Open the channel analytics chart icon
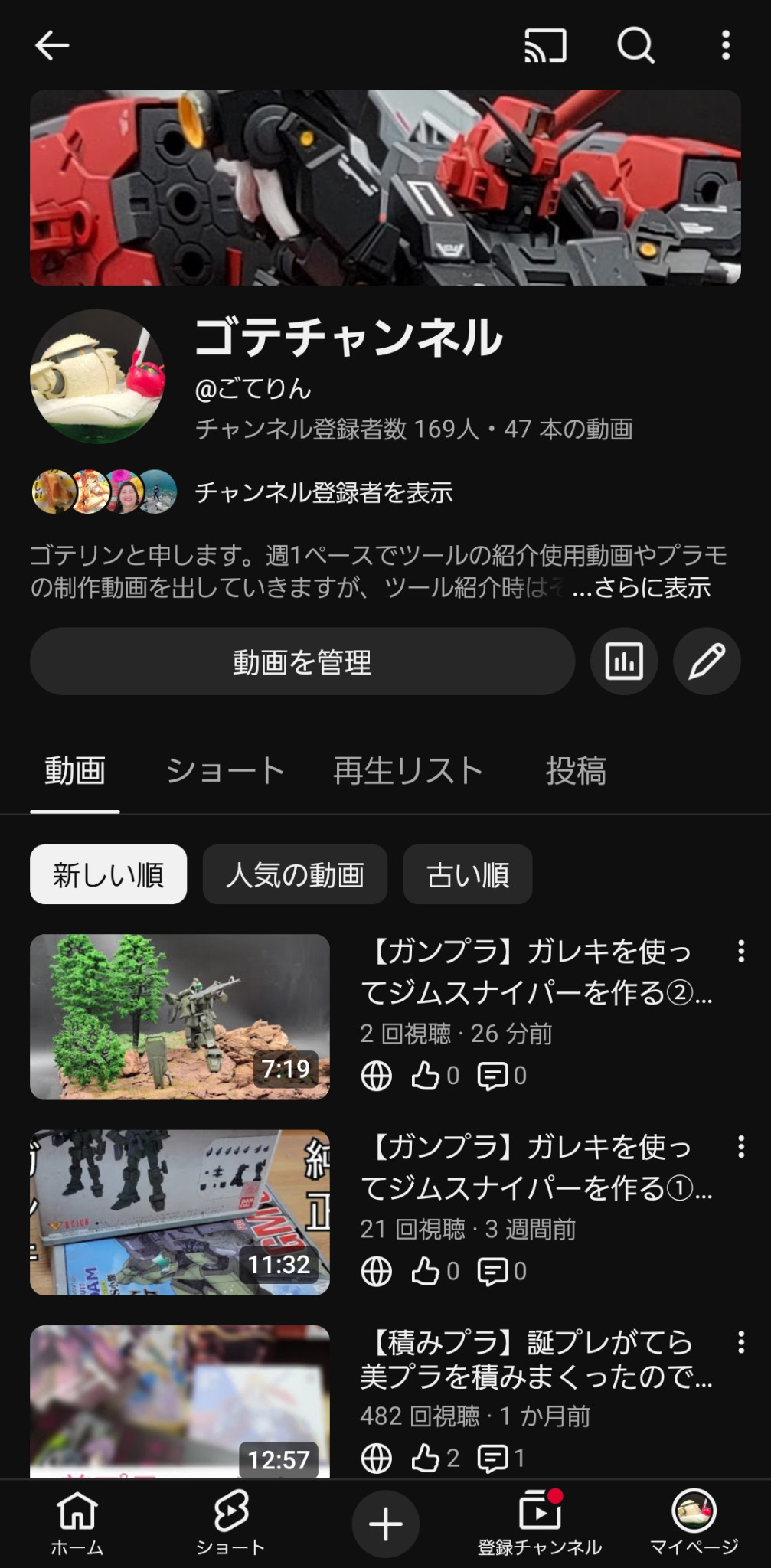The image size is (771, 1568). click(624, 661)
